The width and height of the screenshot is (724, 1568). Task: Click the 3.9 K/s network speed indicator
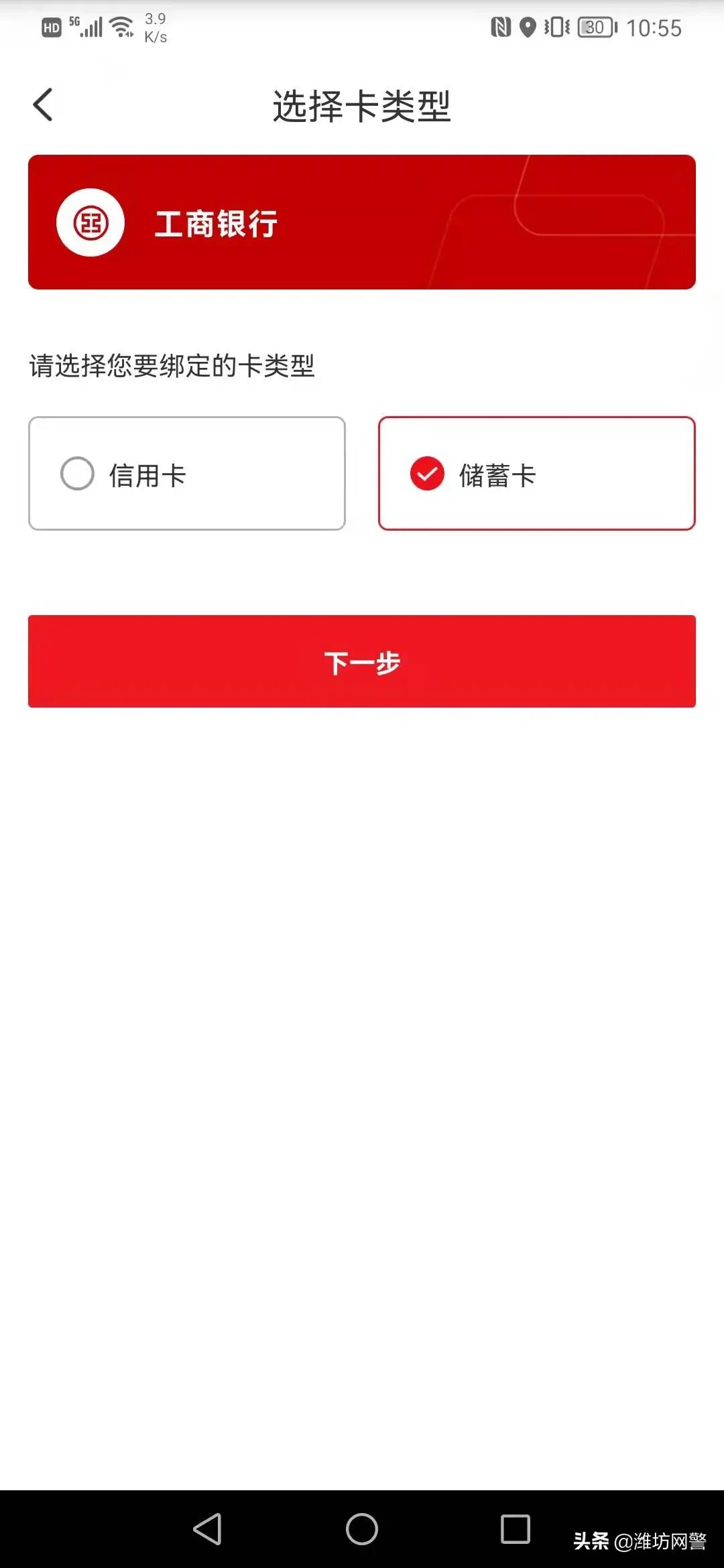[155, 27]
